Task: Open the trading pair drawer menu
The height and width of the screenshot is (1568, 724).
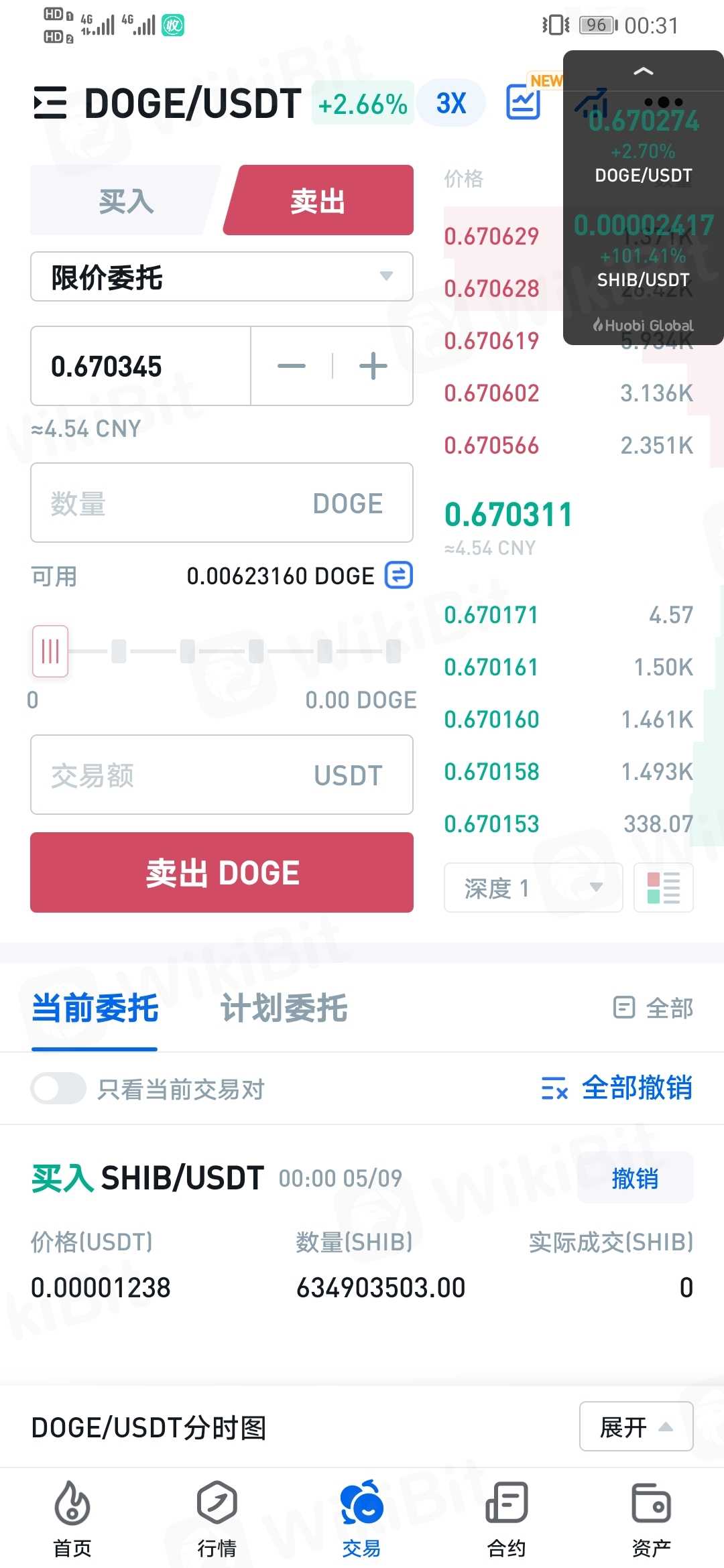Action: point(50,104)
